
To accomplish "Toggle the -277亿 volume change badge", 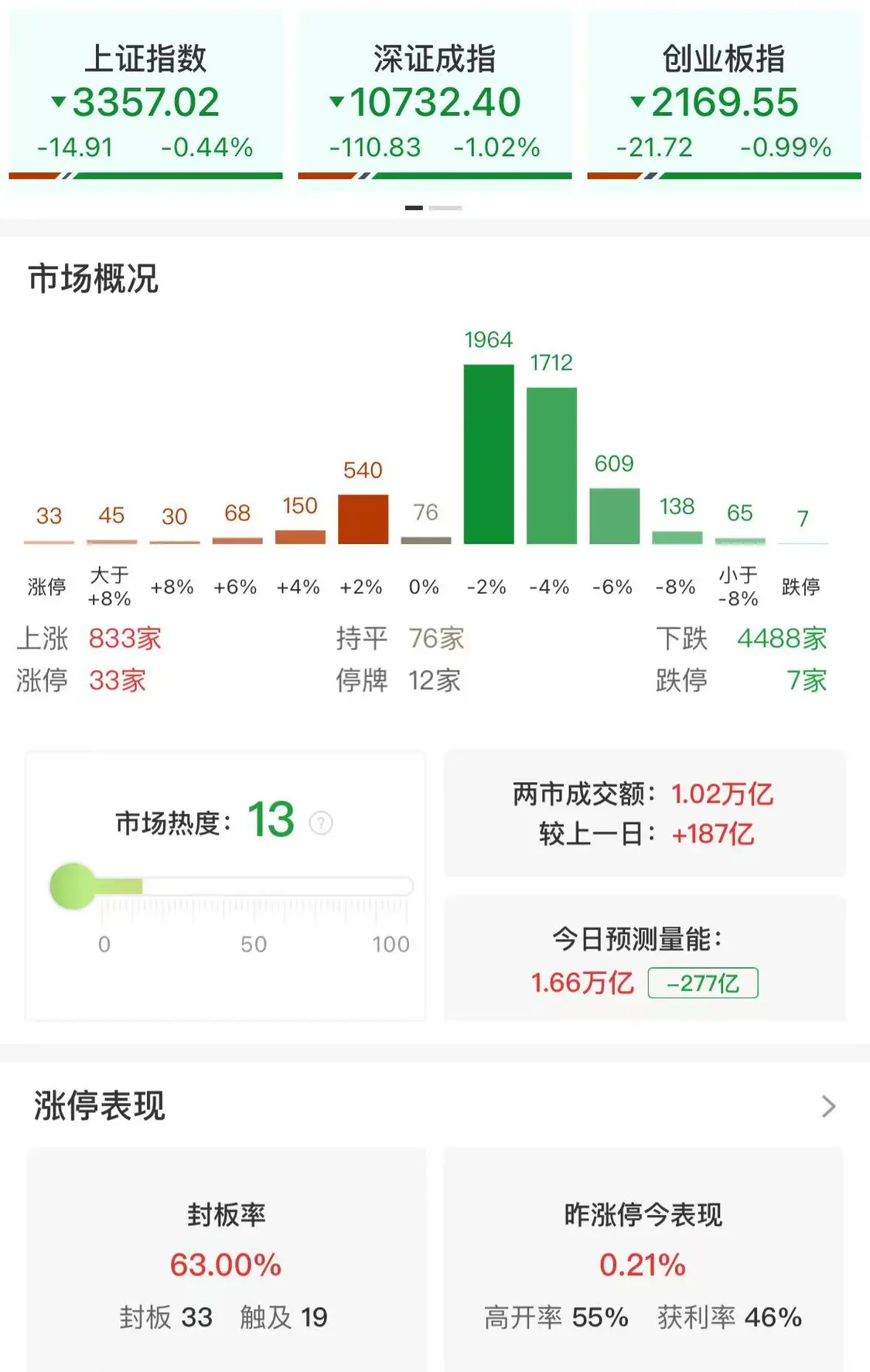I will (x=702, y=983).
